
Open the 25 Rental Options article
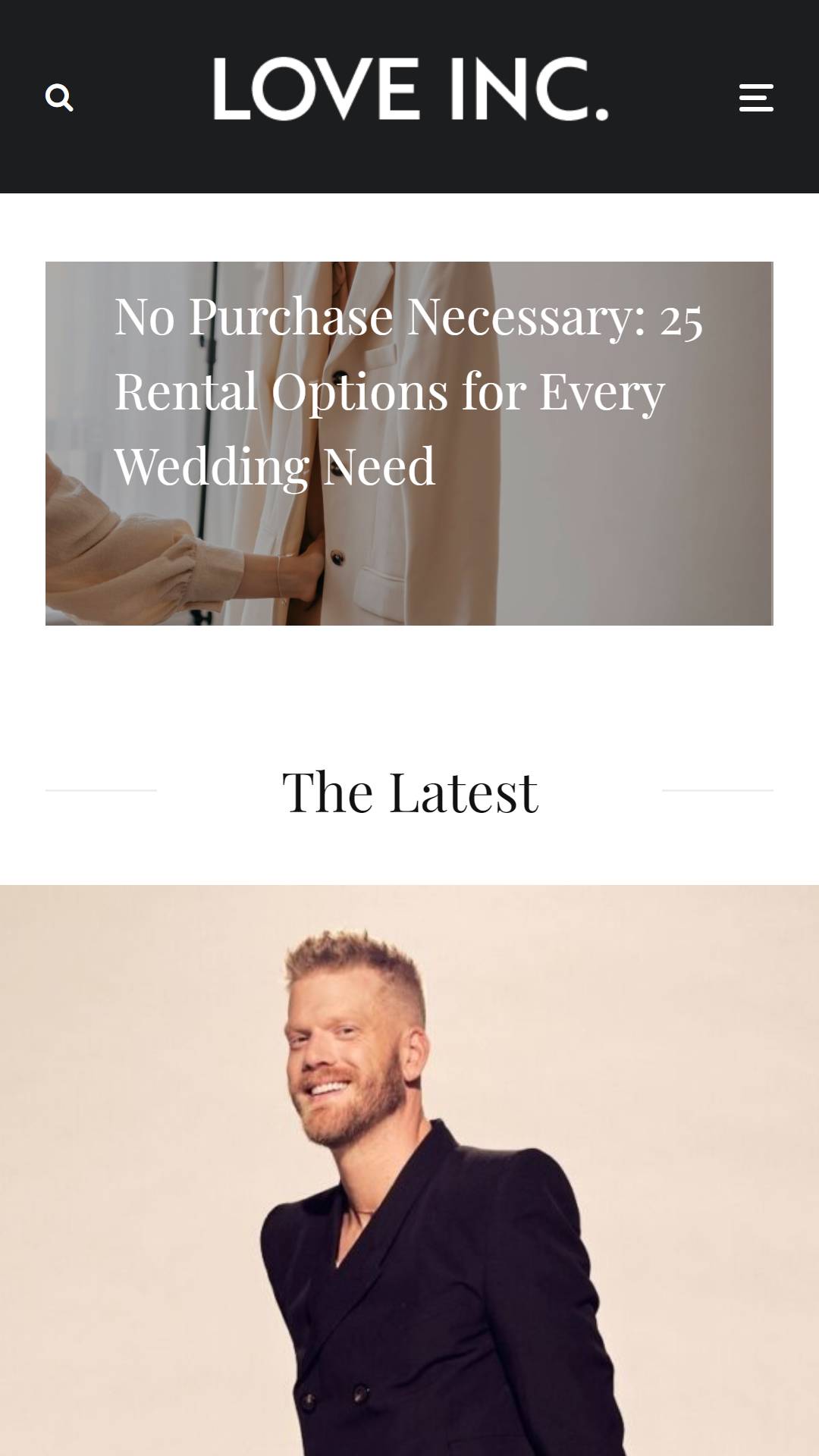[409, 391]
